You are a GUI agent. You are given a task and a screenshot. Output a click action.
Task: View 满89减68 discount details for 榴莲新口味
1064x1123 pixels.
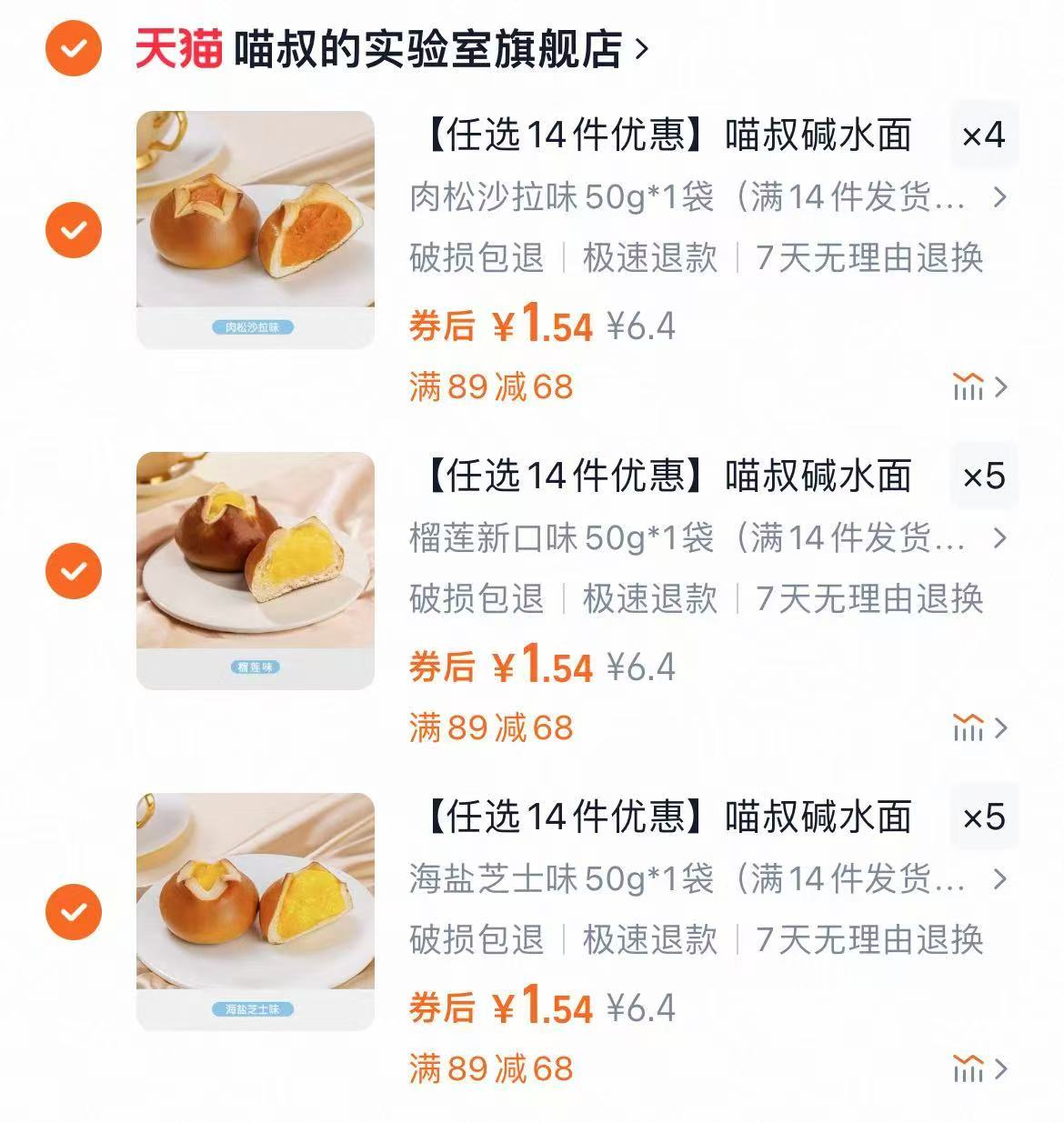point(980,728)
